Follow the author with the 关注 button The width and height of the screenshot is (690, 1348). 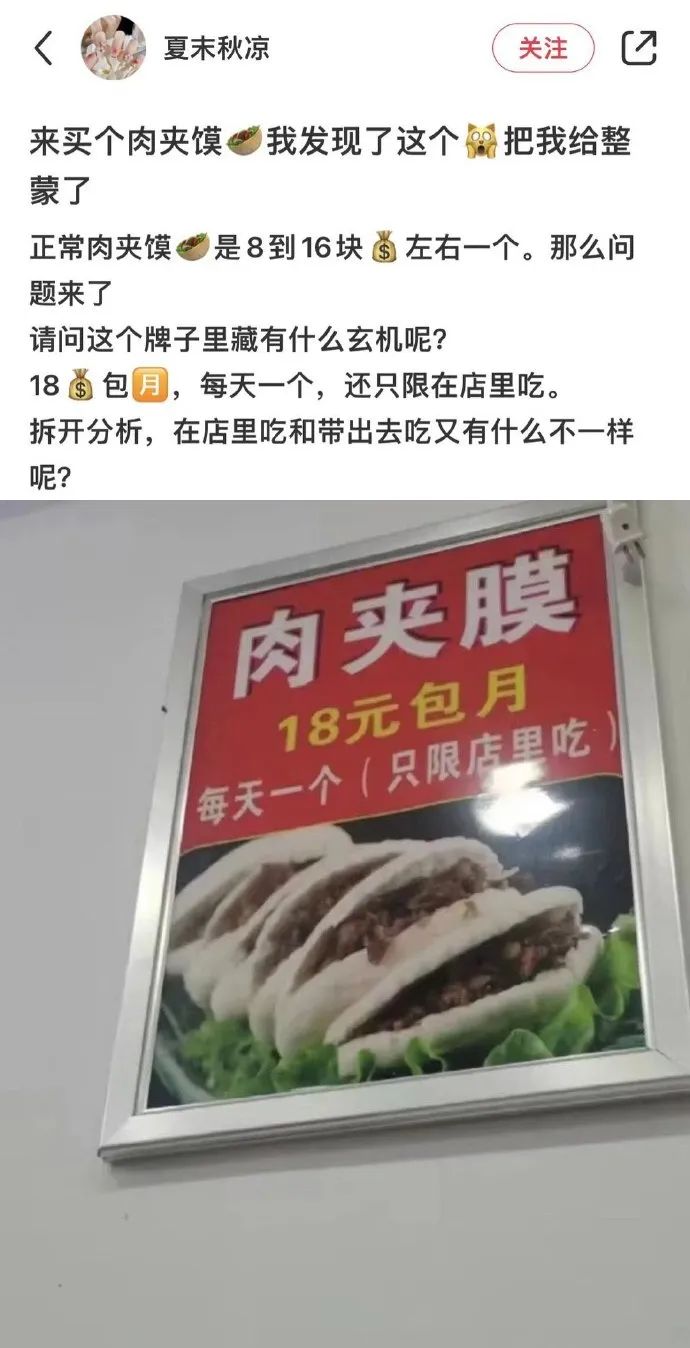coord(543,48)
